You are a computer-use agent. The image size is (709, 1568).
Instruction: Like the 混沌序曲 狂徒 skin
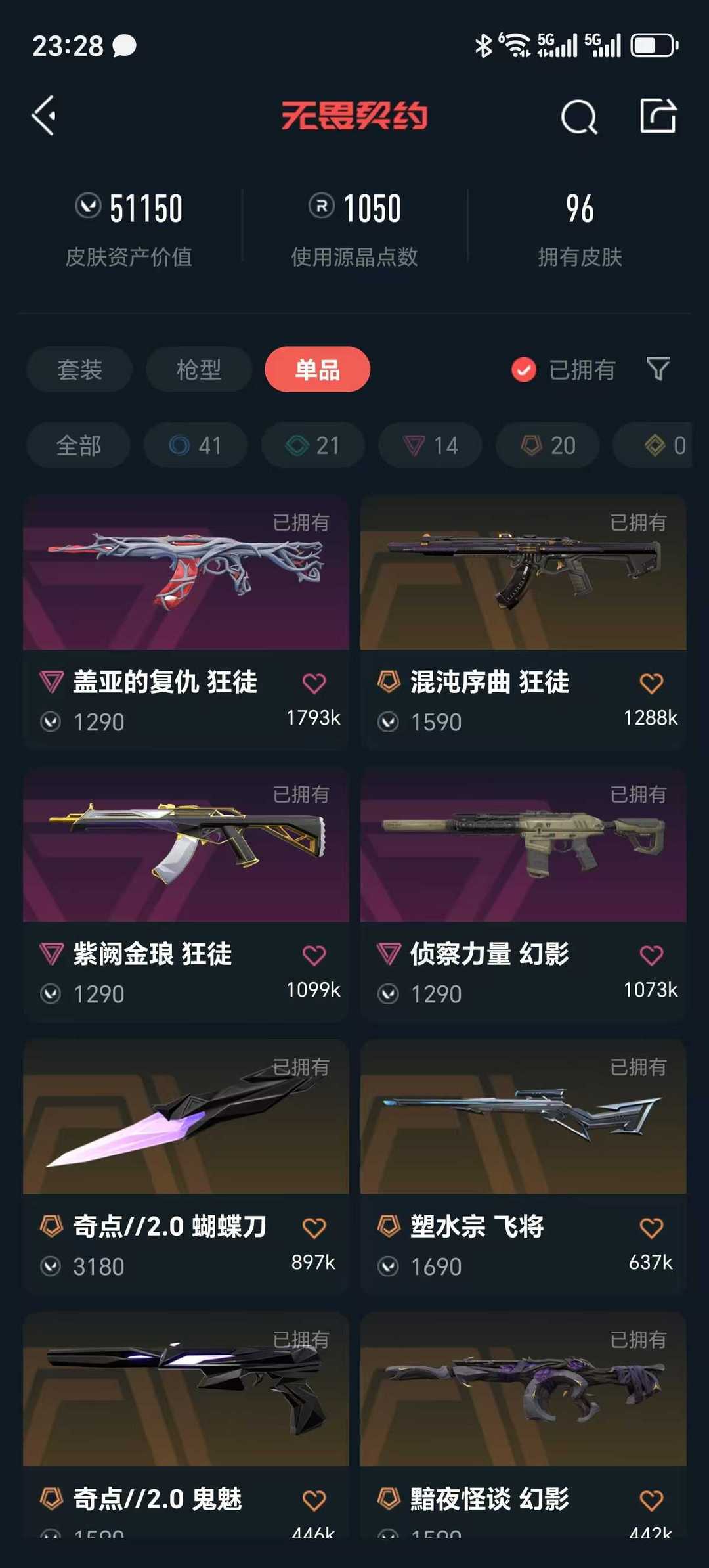click(651, 683)
